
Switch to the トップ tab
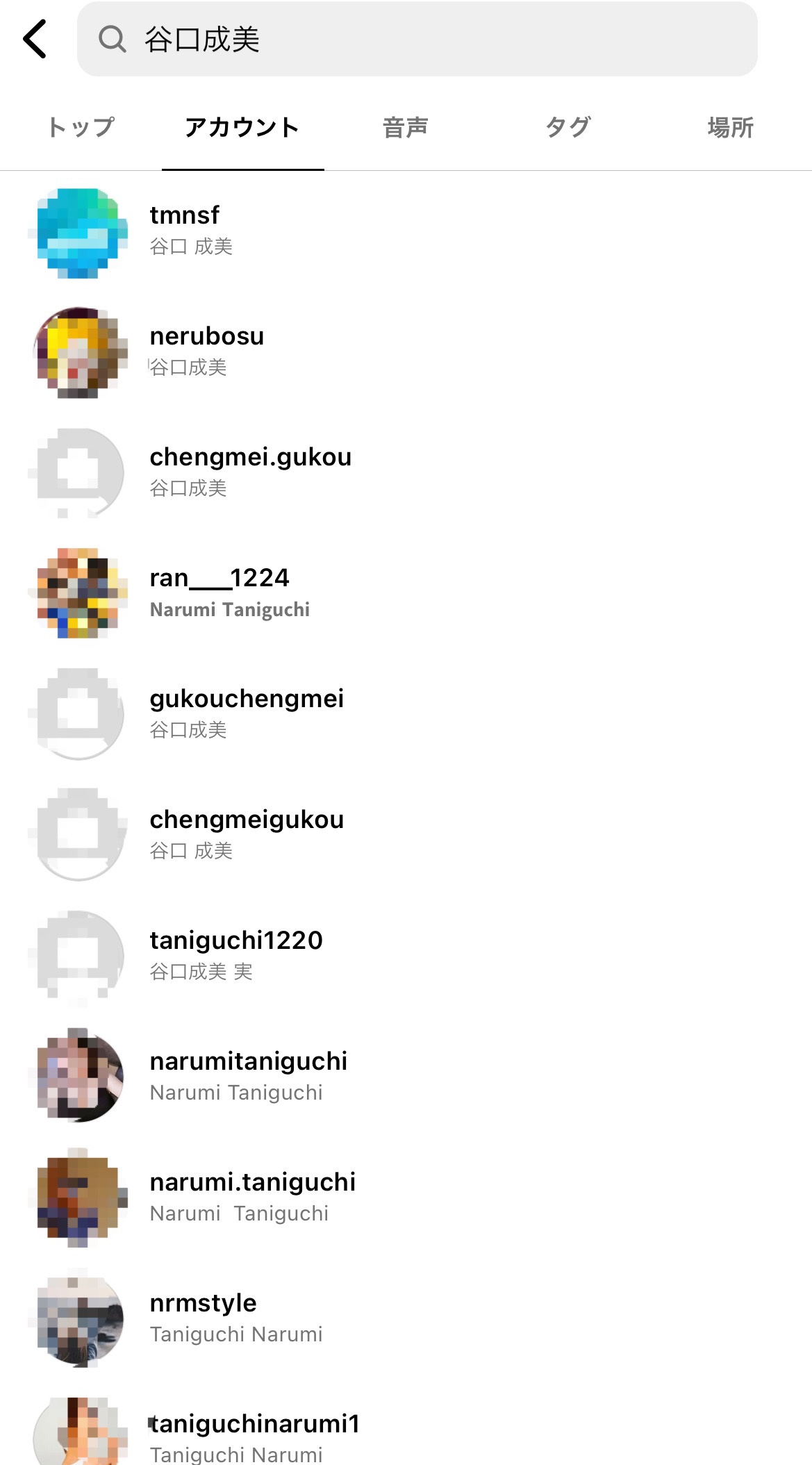(x=81, y=128)
